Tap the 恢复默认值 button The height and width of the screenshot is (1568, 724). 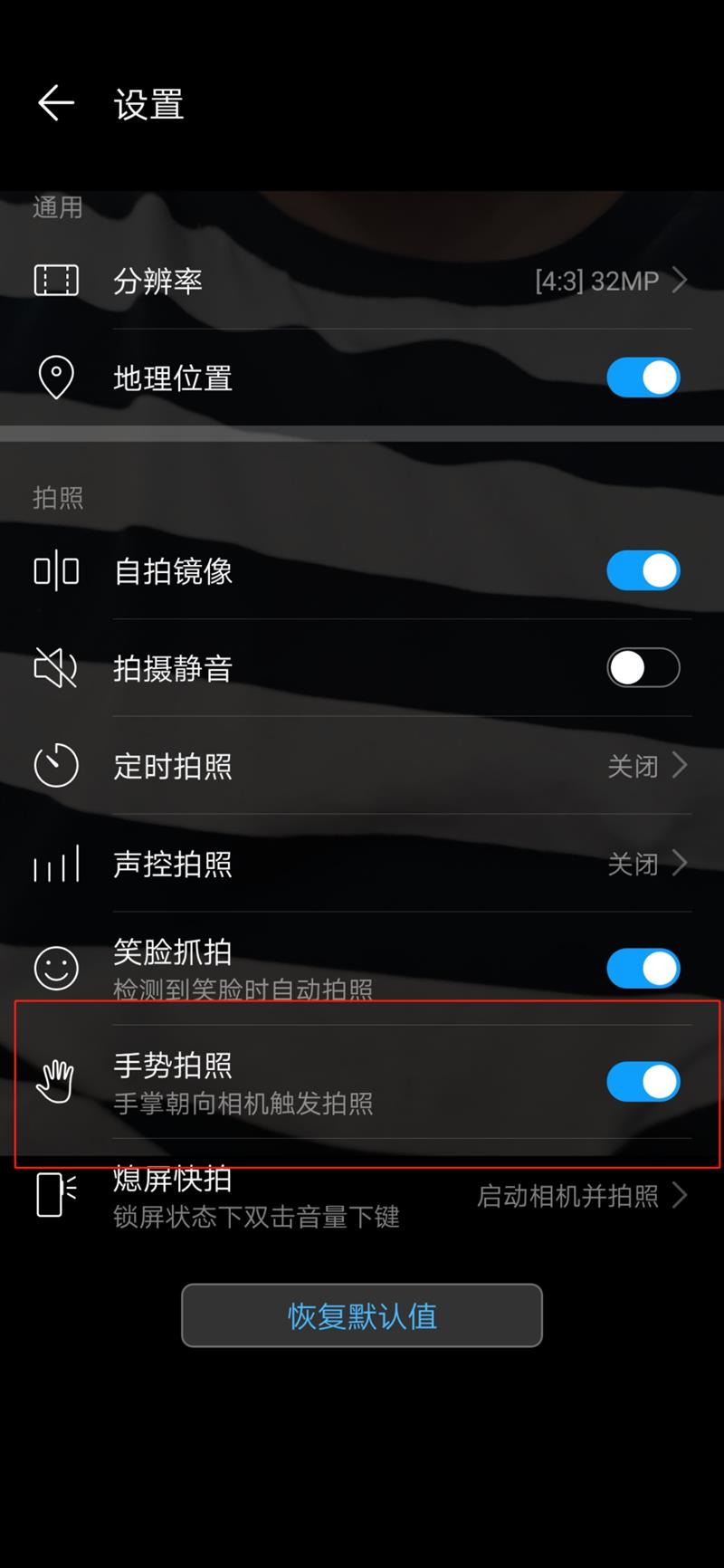pos(362,1315)
